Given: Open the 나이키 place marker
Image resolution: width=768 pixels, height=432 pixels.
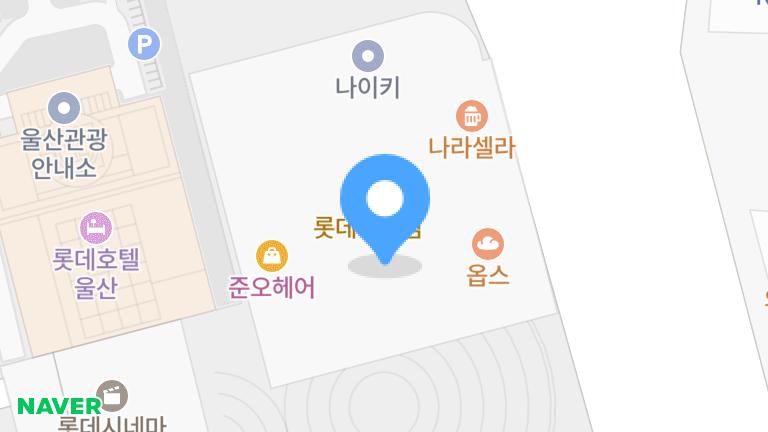Looking at the screenshot, I should [x=368, y=55].
